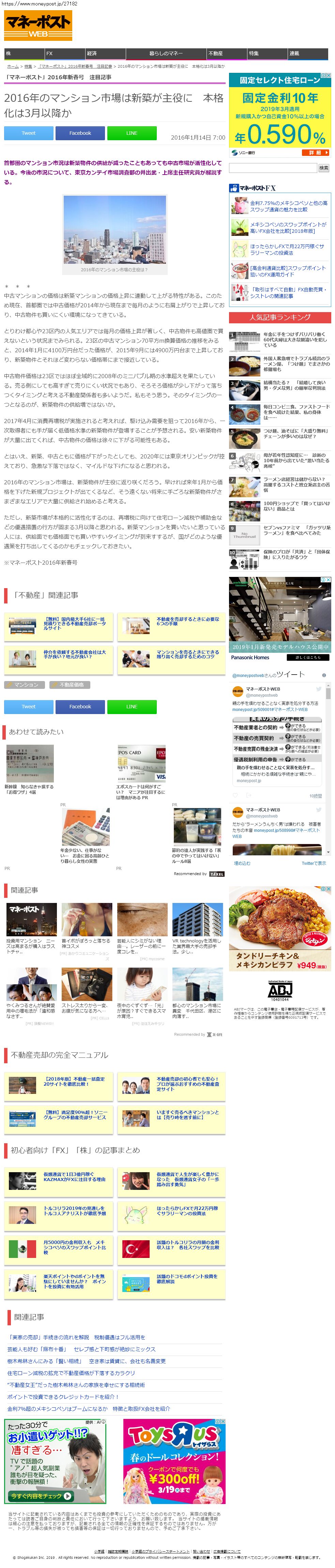Open the 不動産価格 tag
The image size is (335, 1568).
[x=71, y=685]
